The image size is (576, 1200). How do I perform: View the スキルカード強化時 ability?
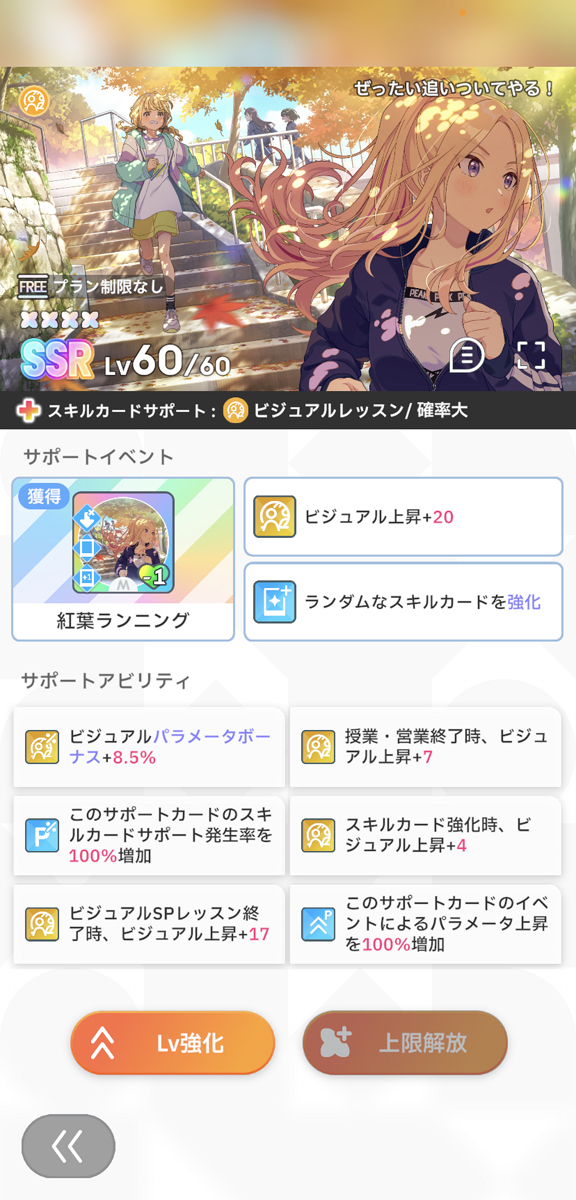tap(425, 833)
